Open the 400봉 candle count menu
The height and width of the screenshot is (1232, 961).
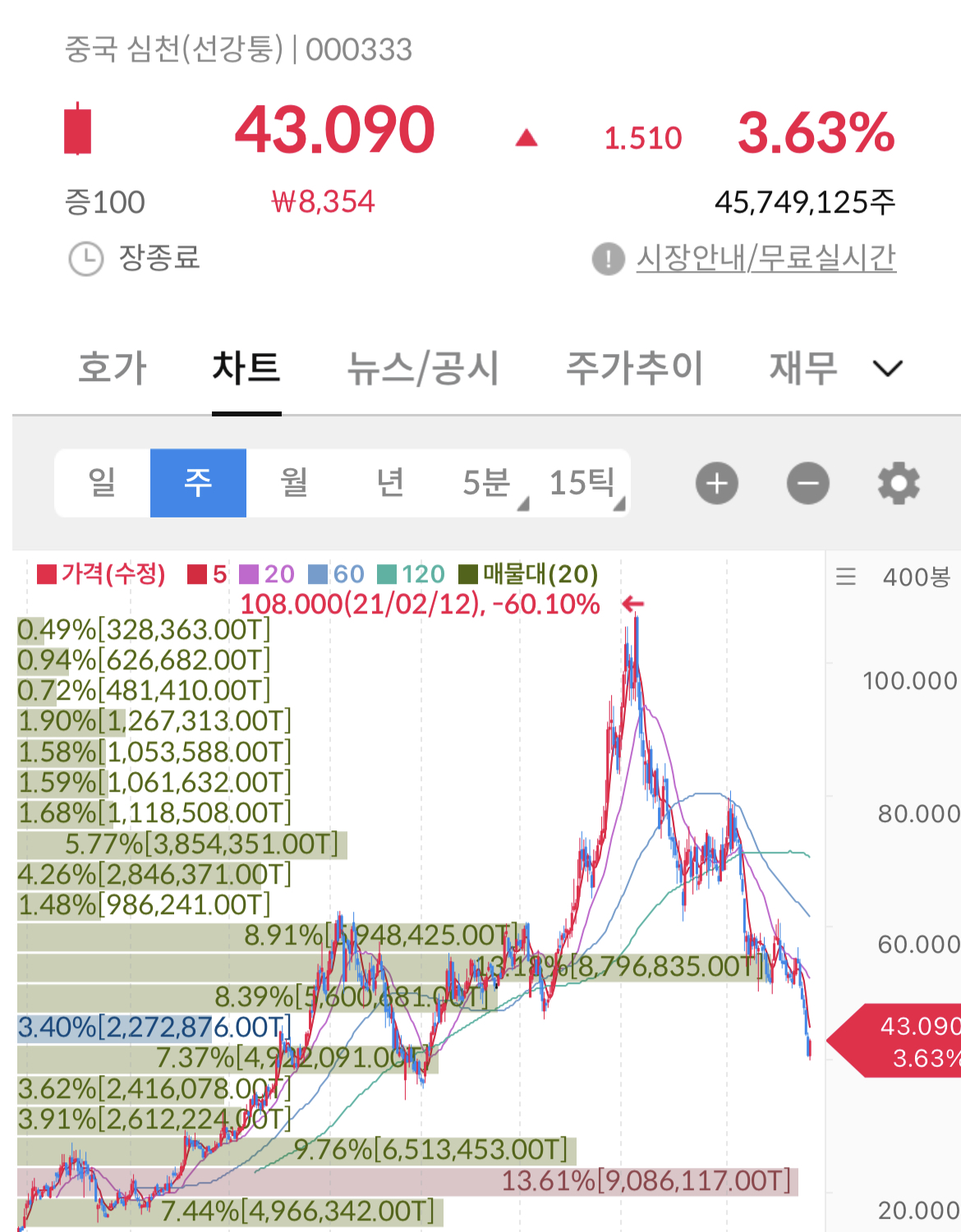894,577
